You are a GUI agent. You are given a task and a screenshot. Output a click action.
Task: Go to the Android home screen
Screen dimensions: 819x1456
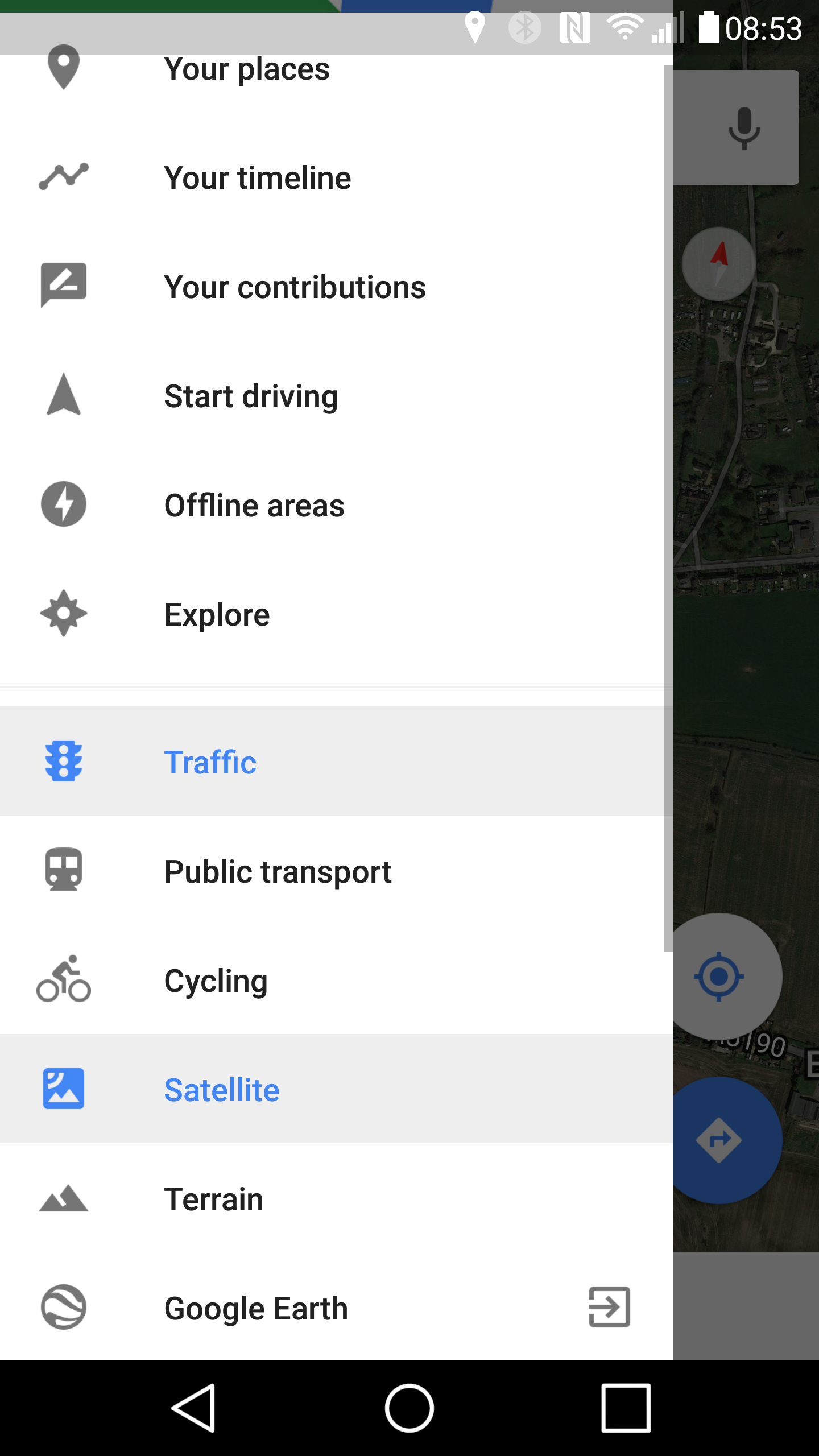click(409, 1408)
